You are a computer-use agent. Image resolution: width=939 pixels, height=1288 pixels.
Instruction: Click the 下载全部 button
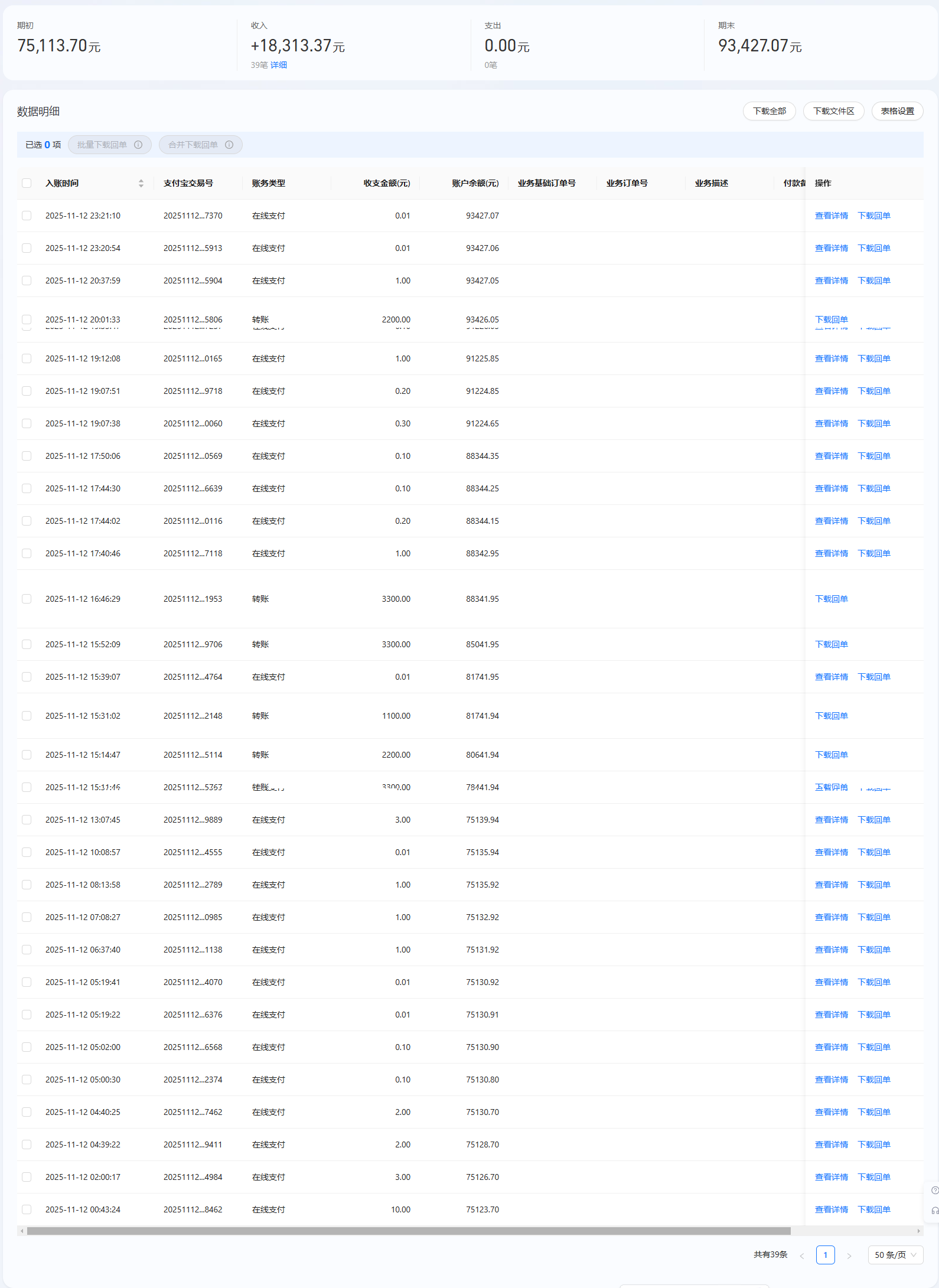[769, 111]
